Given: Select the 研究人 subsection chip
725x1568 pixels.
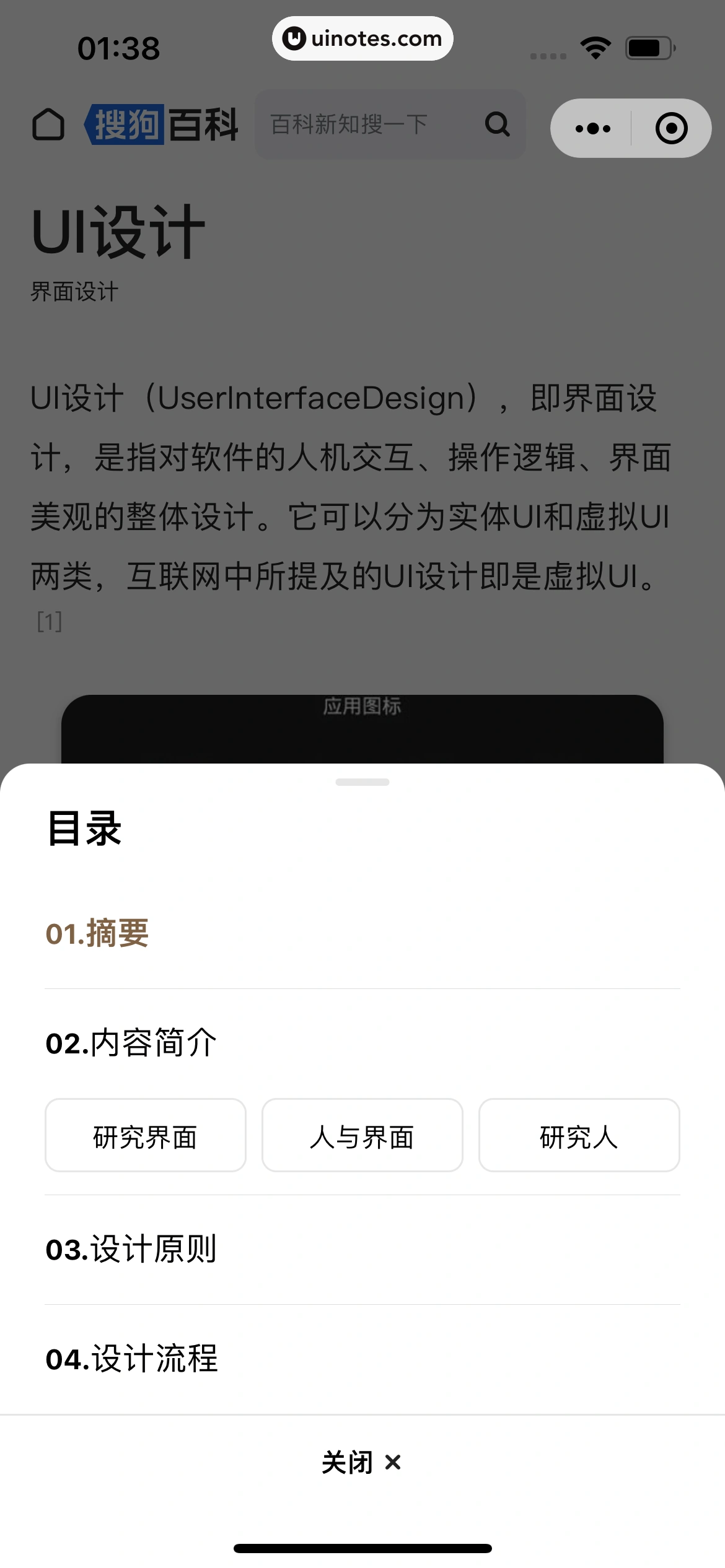Looking at the screenshot, I should pos(579,1135).
